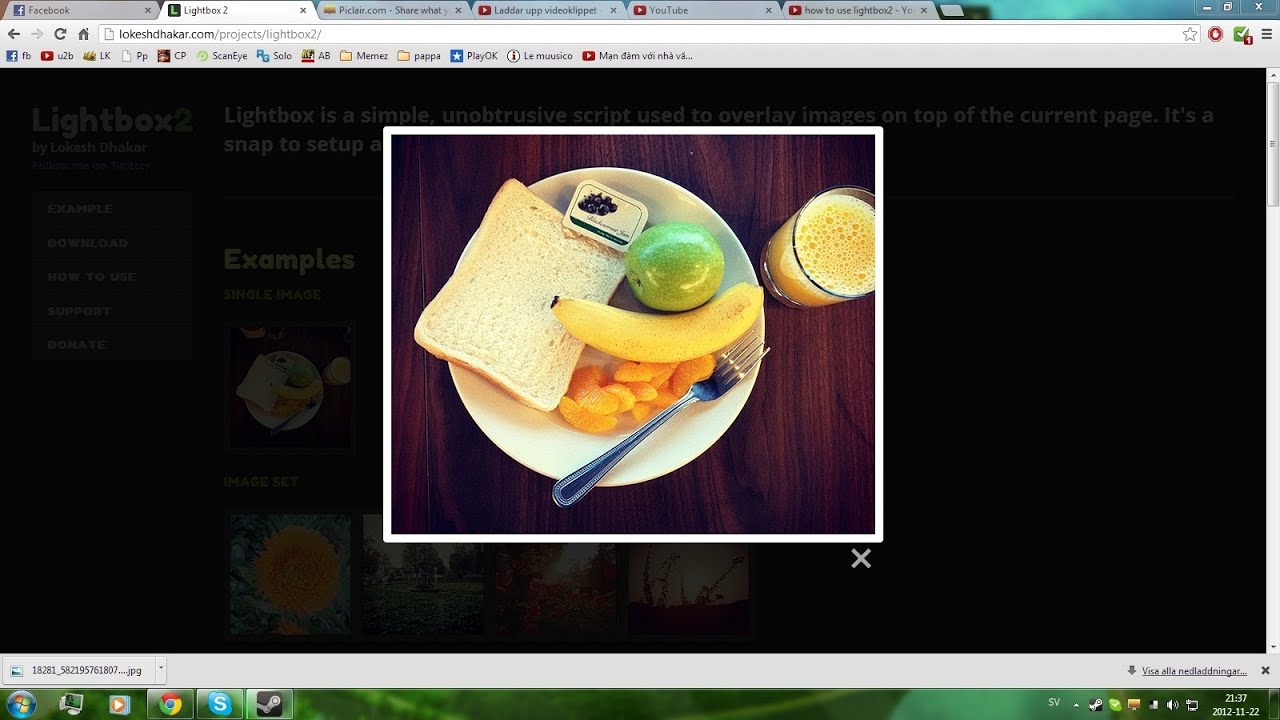Switch to the Piclair.com tab
This screenshot has height=720, width=1280.
[x=390, y=10]
